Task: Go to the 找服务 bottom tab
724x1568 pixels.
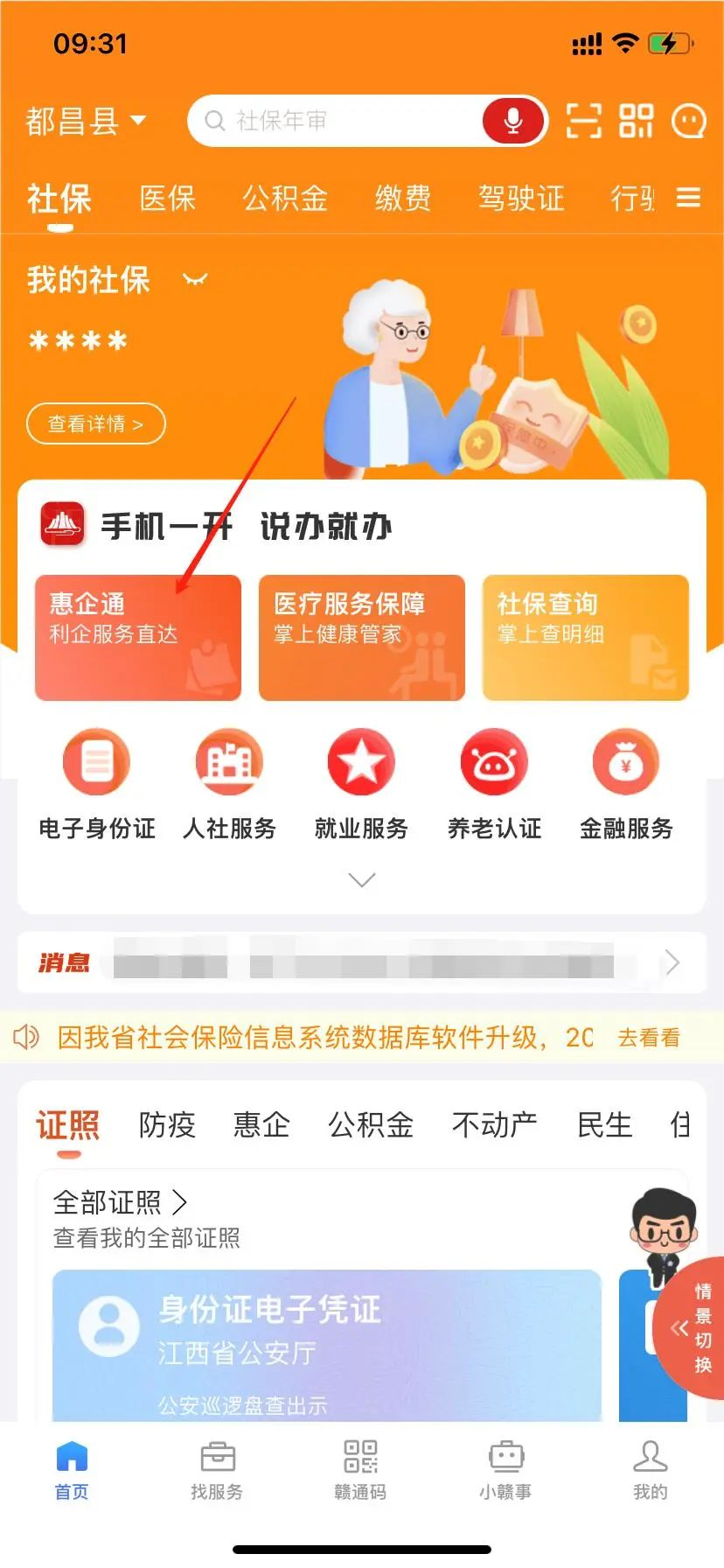Action: tap(217, 1470)
